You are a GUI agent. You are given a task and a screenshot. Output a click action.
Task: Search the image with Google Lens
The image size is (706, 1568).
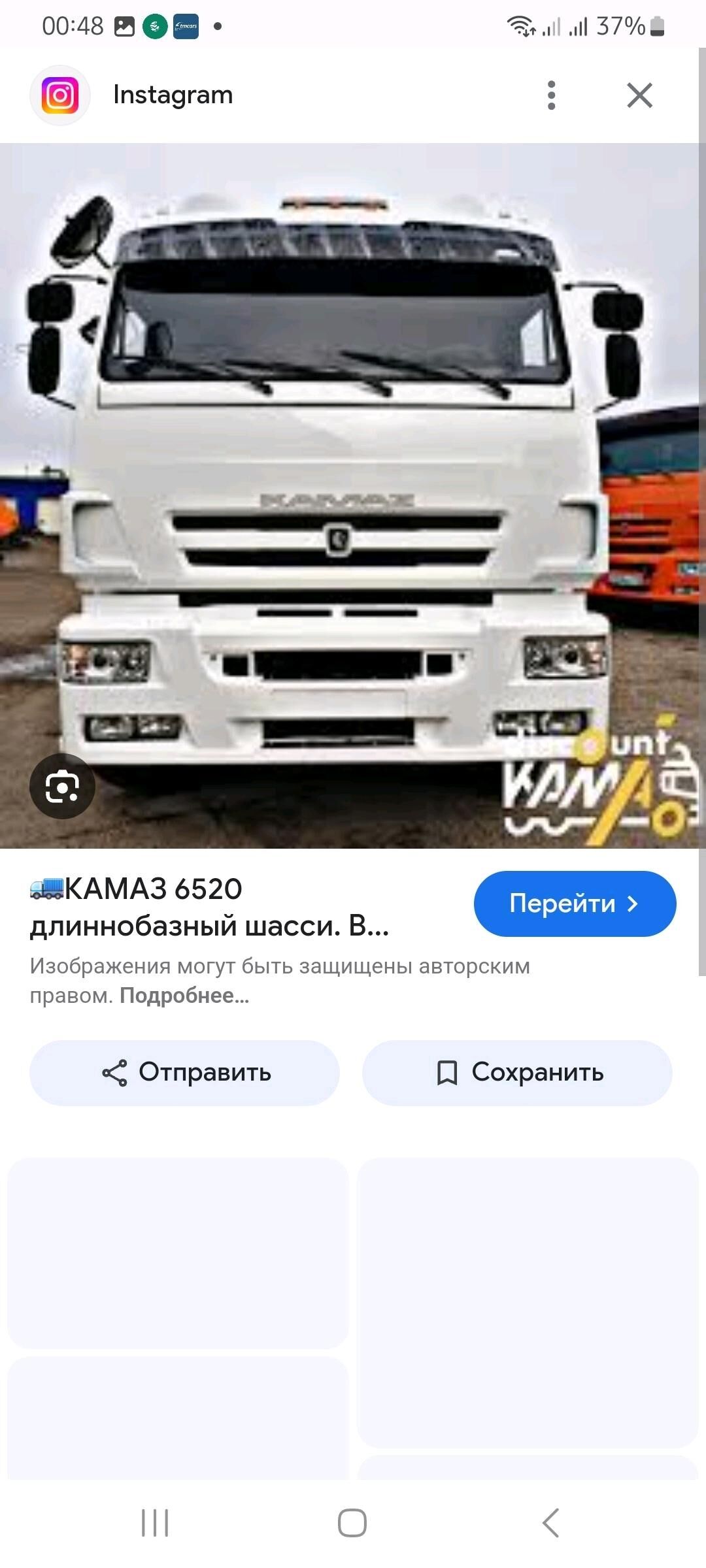click(62, 786)
